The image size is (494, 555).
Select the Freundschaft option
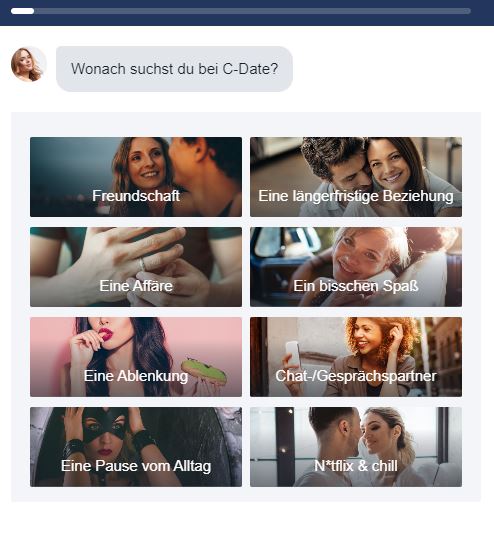136,177
